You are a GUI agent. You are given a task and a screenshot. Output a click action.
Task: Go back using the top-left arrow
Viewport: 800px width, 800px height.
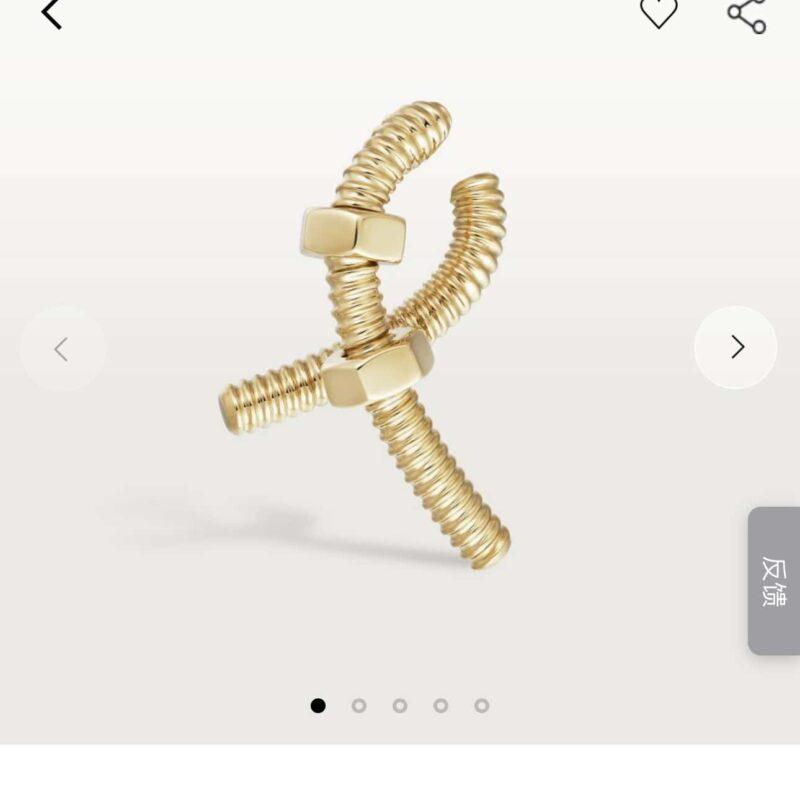51,14
